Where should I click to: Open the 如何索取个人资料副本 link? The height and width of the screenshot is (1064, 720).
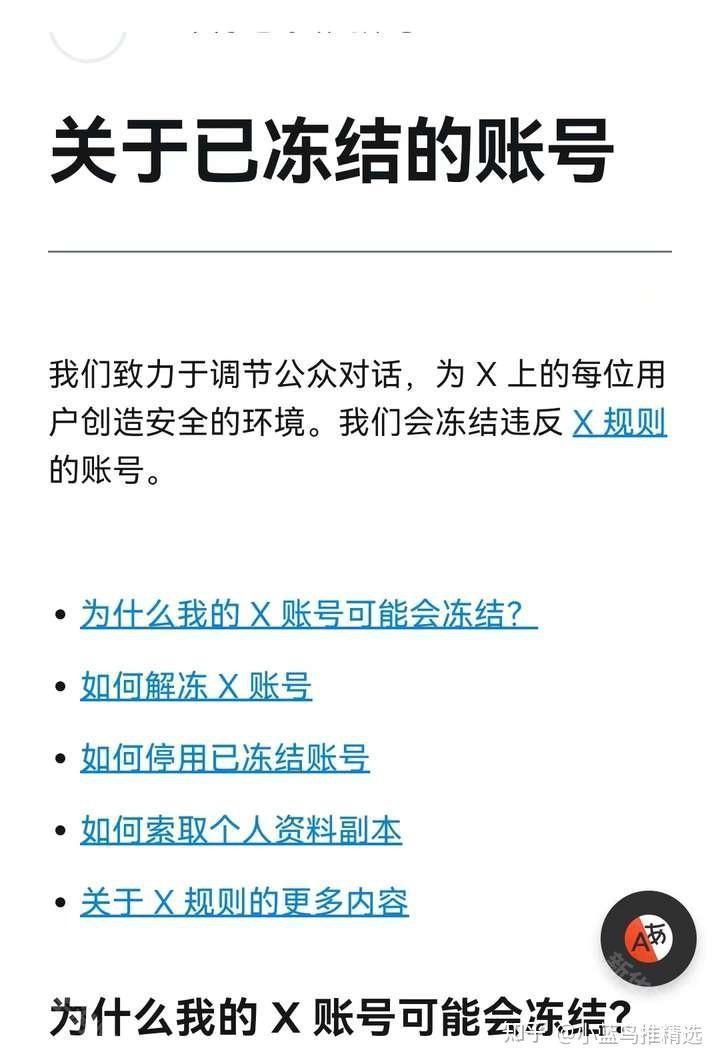(241, 830)
